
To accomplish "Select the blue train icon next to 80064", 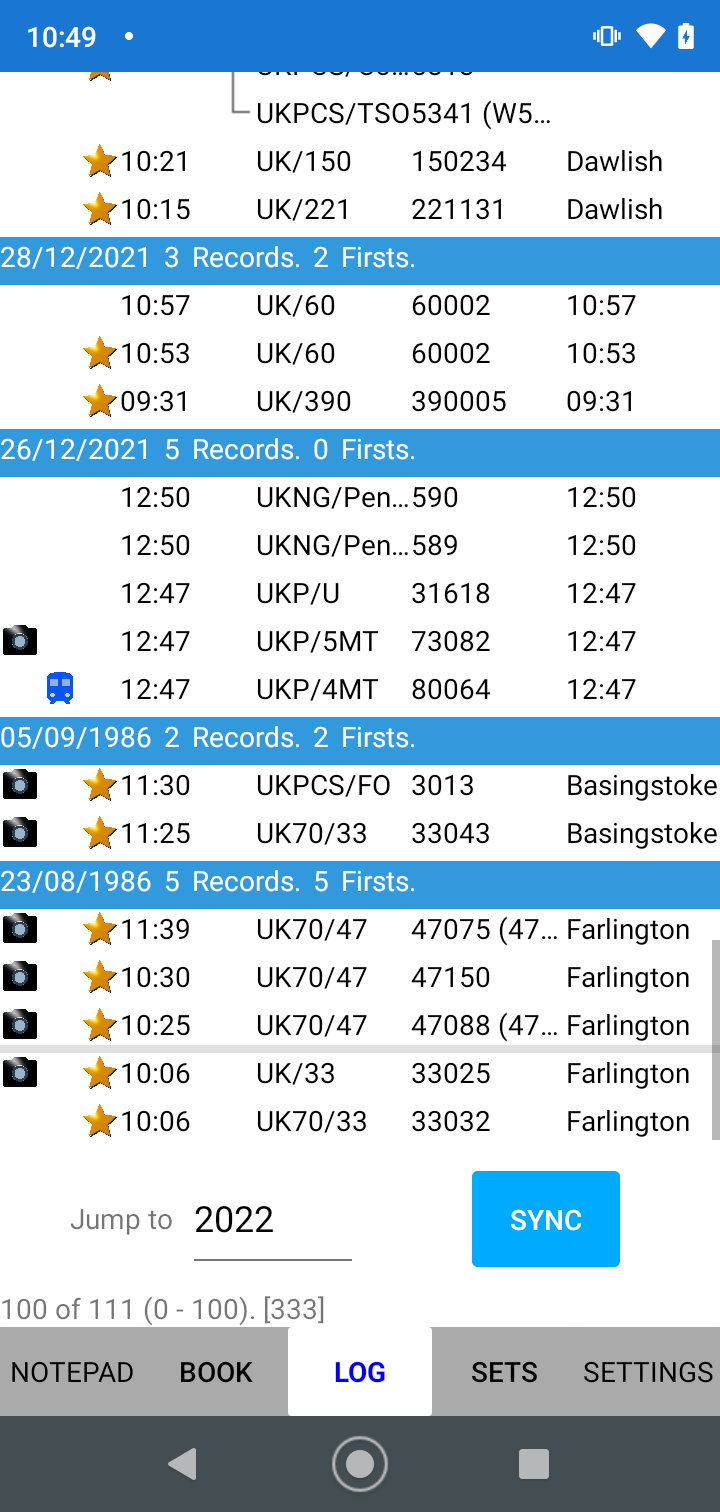I will coord(59,688).
